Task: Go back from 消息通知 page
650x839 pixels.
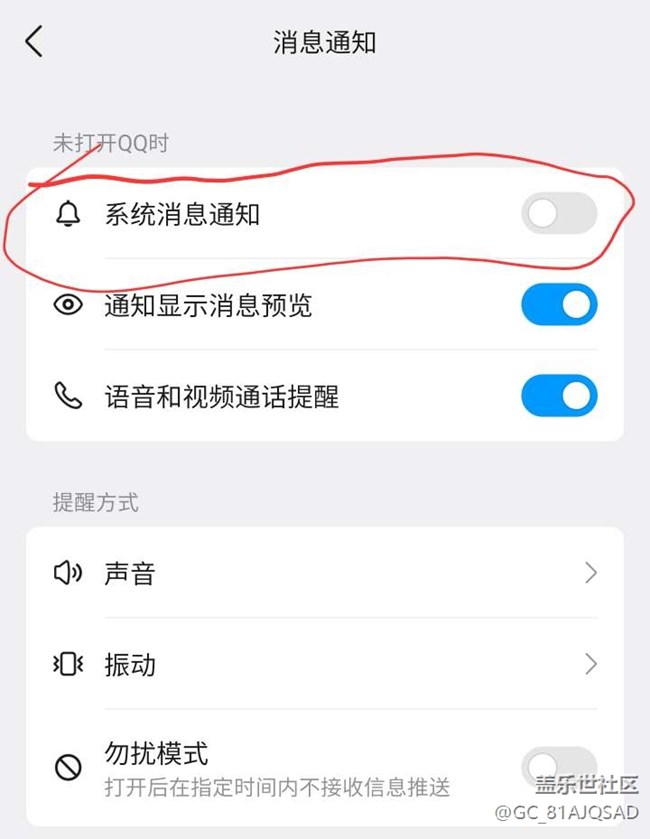Action: 35,42
